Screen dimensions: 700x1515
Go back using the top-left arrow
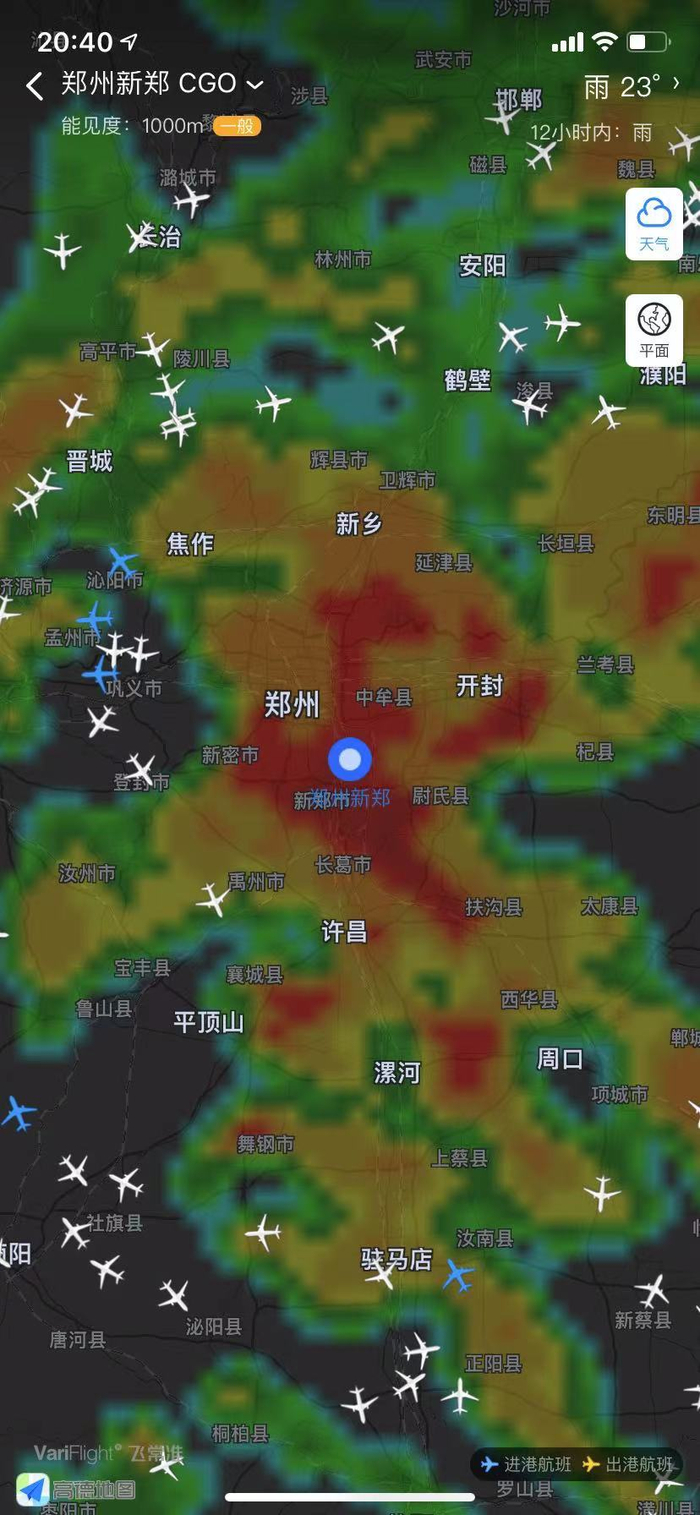click(35, 86)
